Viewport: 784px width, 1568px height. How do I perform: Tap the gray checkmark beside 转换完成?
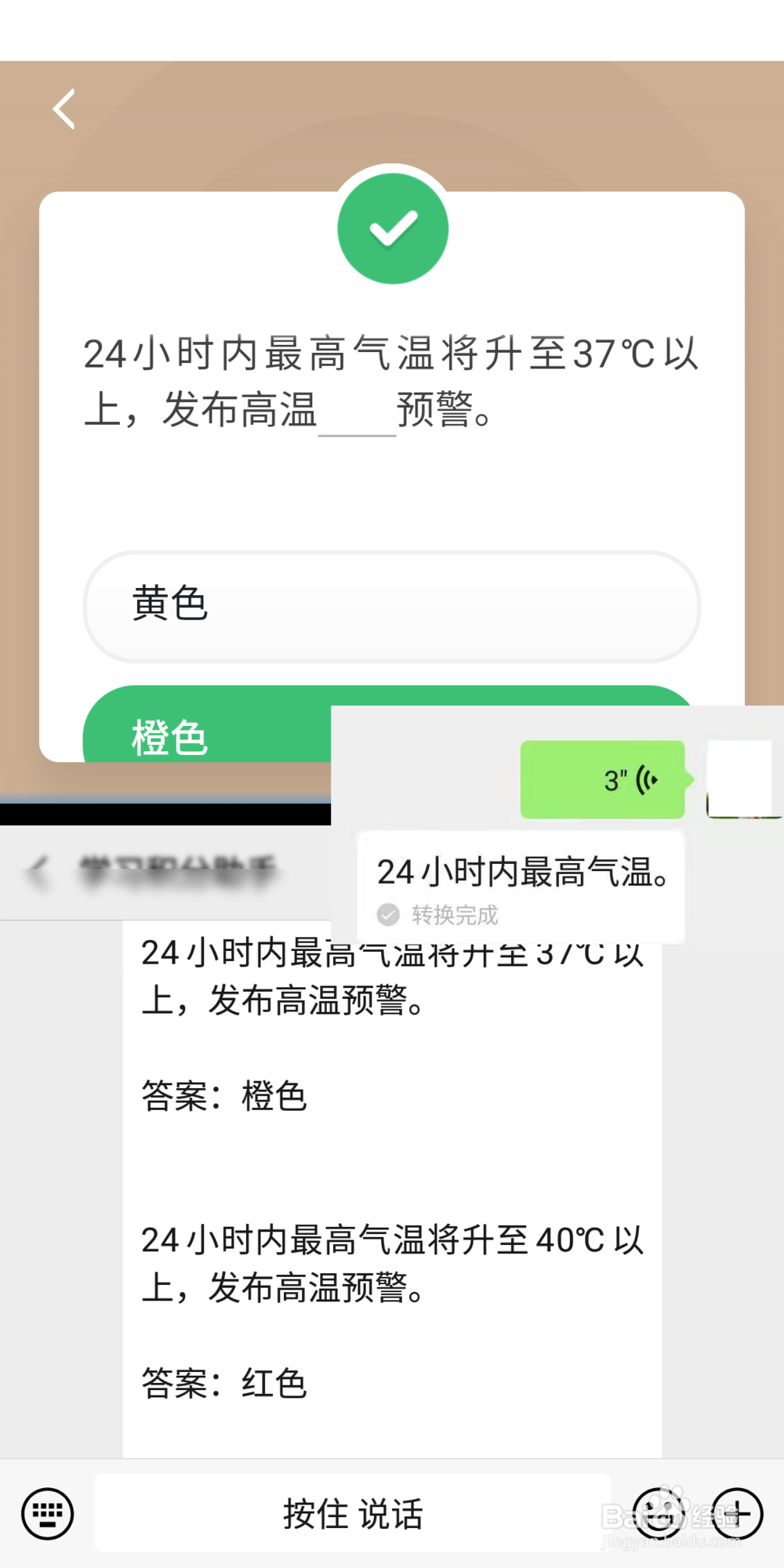point(388,914)
